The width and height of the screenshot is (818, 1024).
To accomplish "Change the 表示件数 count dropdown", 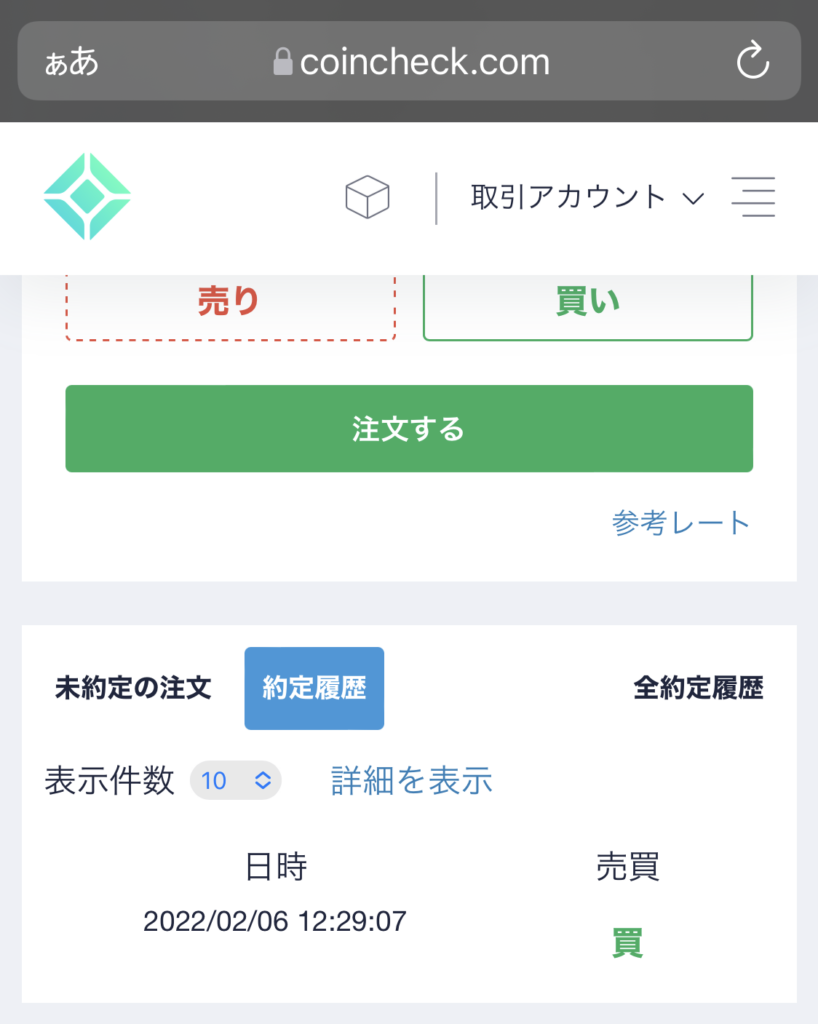I will pyautogui.click(x=236, y=781).
